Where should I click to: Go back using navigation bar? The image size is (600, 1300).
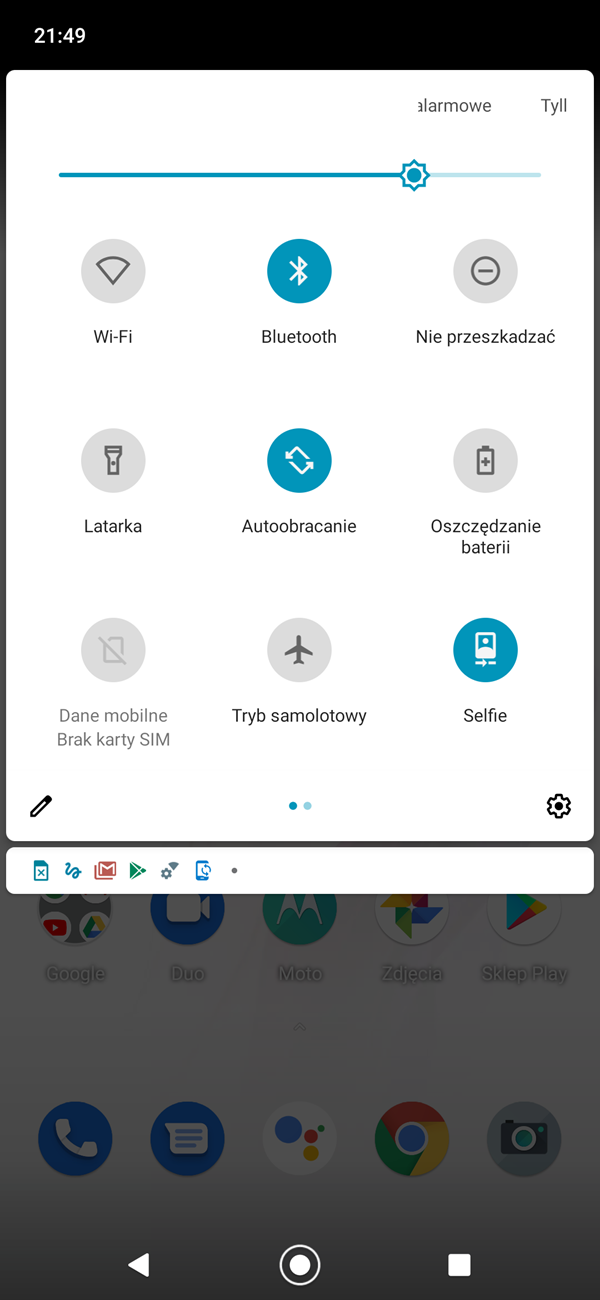pyautogui.click(x=139, y=1265)
